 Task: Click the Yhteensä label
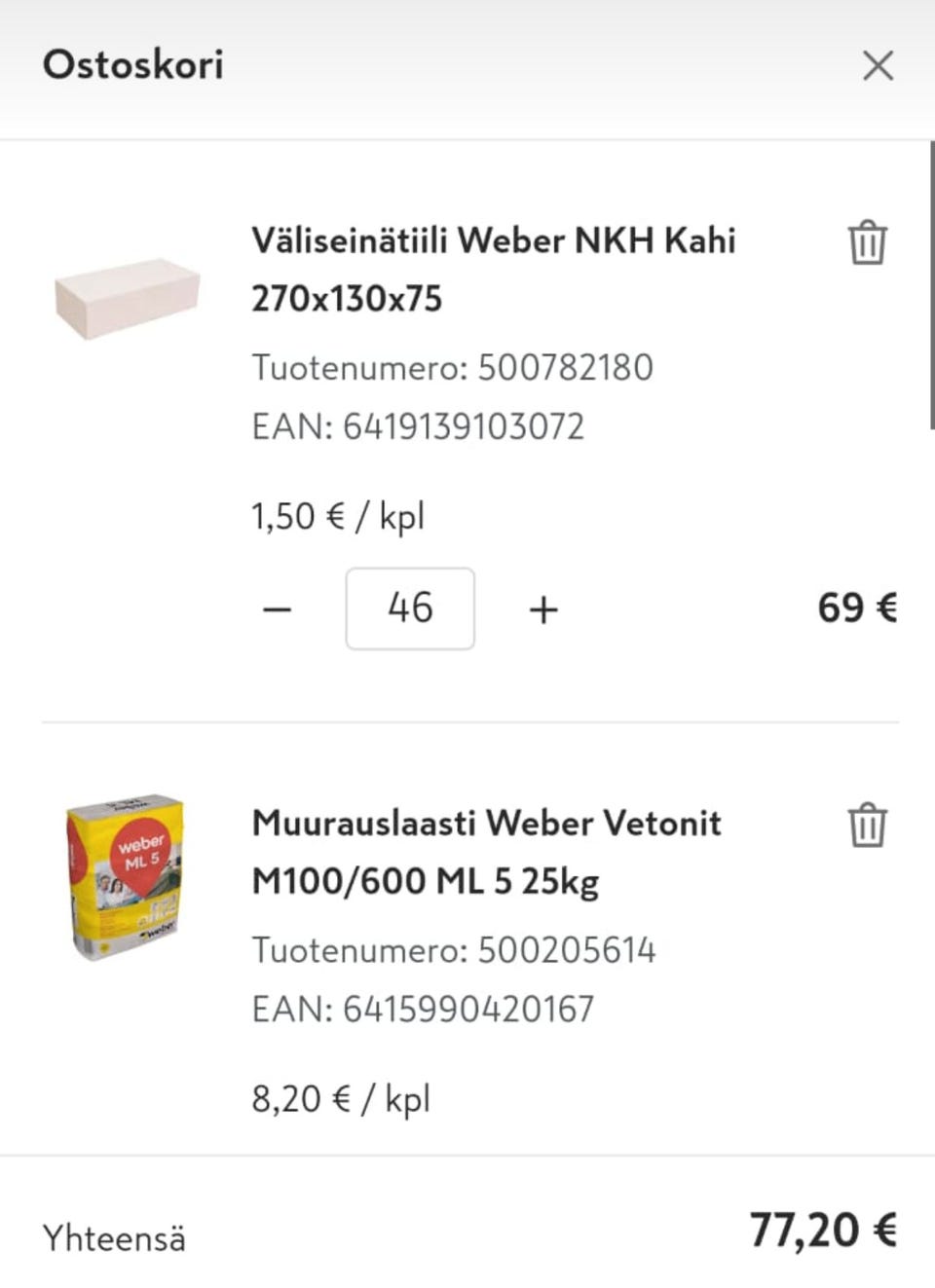(x=112, y=1238)
